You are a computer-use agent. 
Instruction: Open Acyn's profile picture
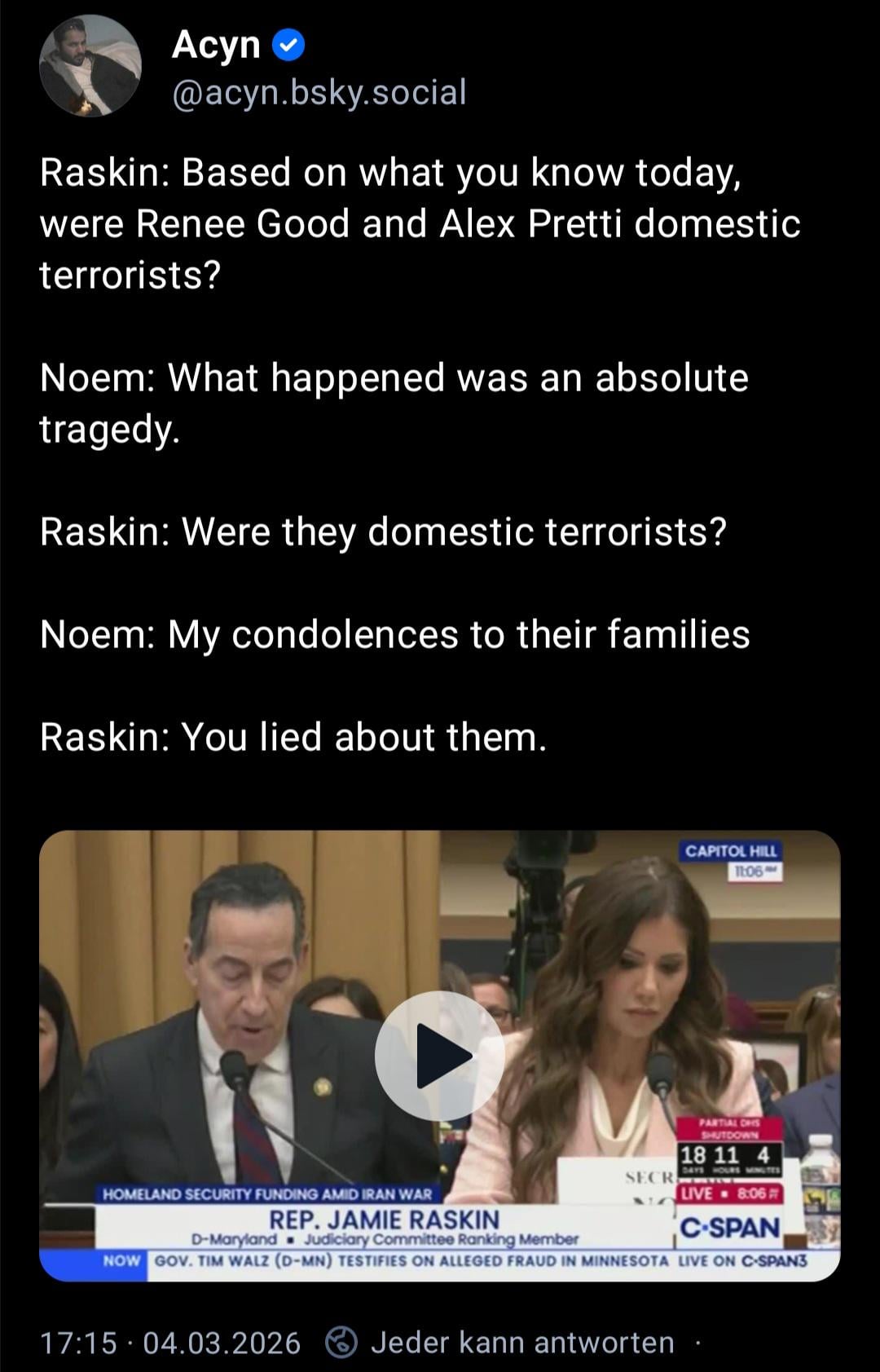[90, 66]
